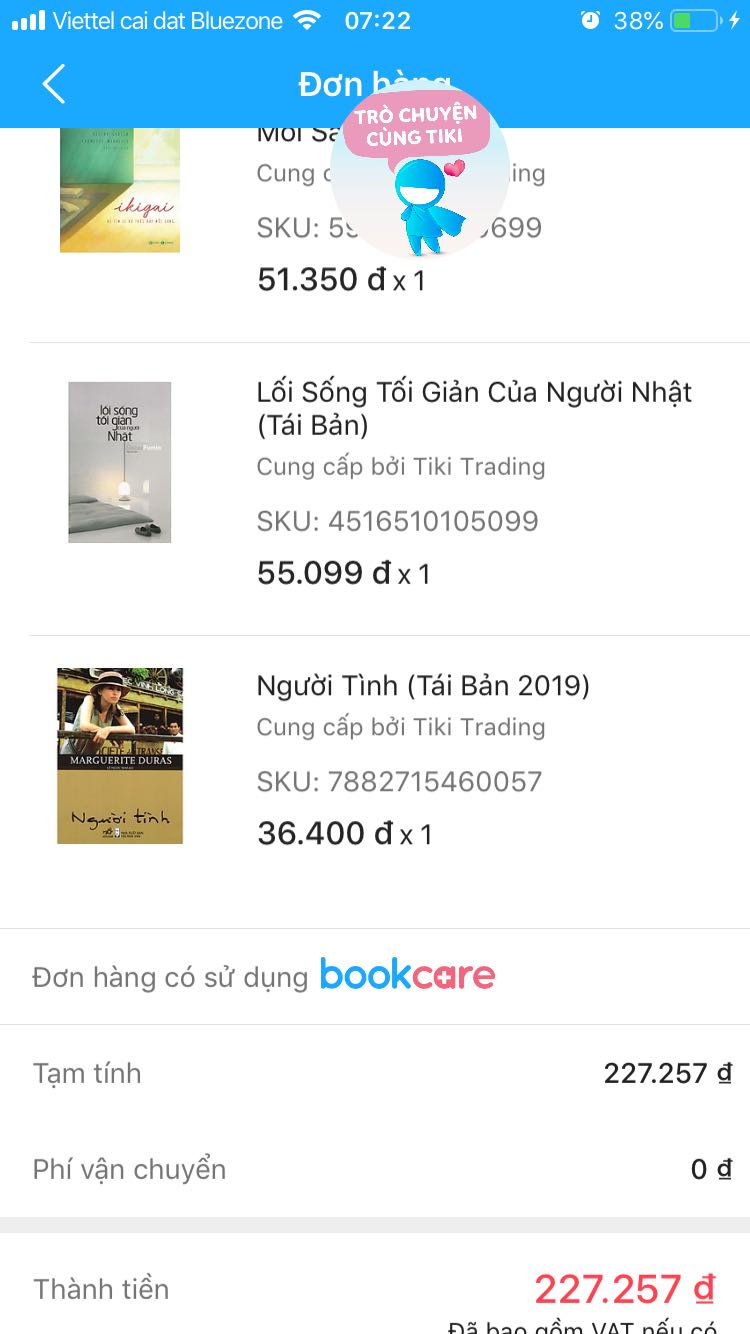Open Người Tình (Tái Bản 2019) item
750x1334 pixels.
point(423,686)
